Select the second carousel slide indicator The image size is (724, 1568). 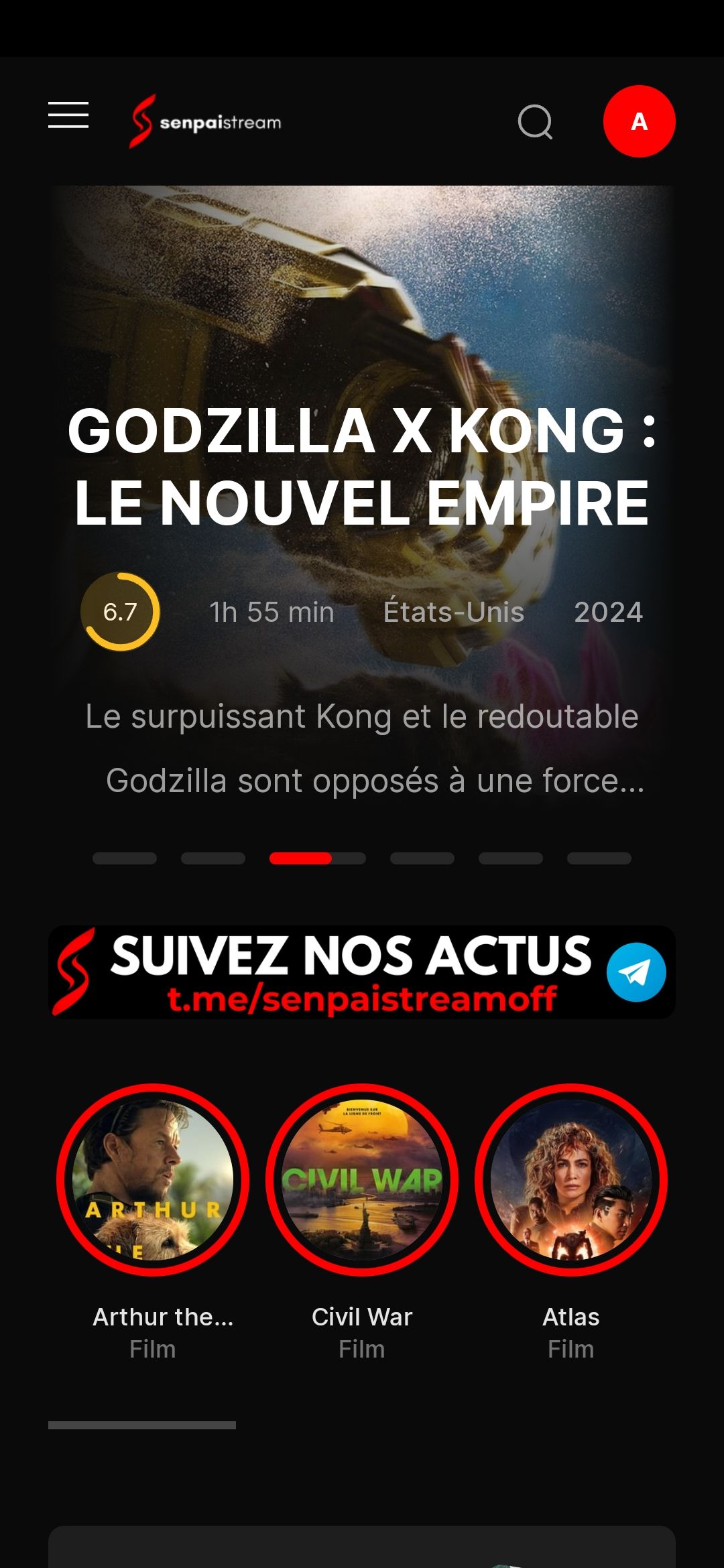click(213, 858)
